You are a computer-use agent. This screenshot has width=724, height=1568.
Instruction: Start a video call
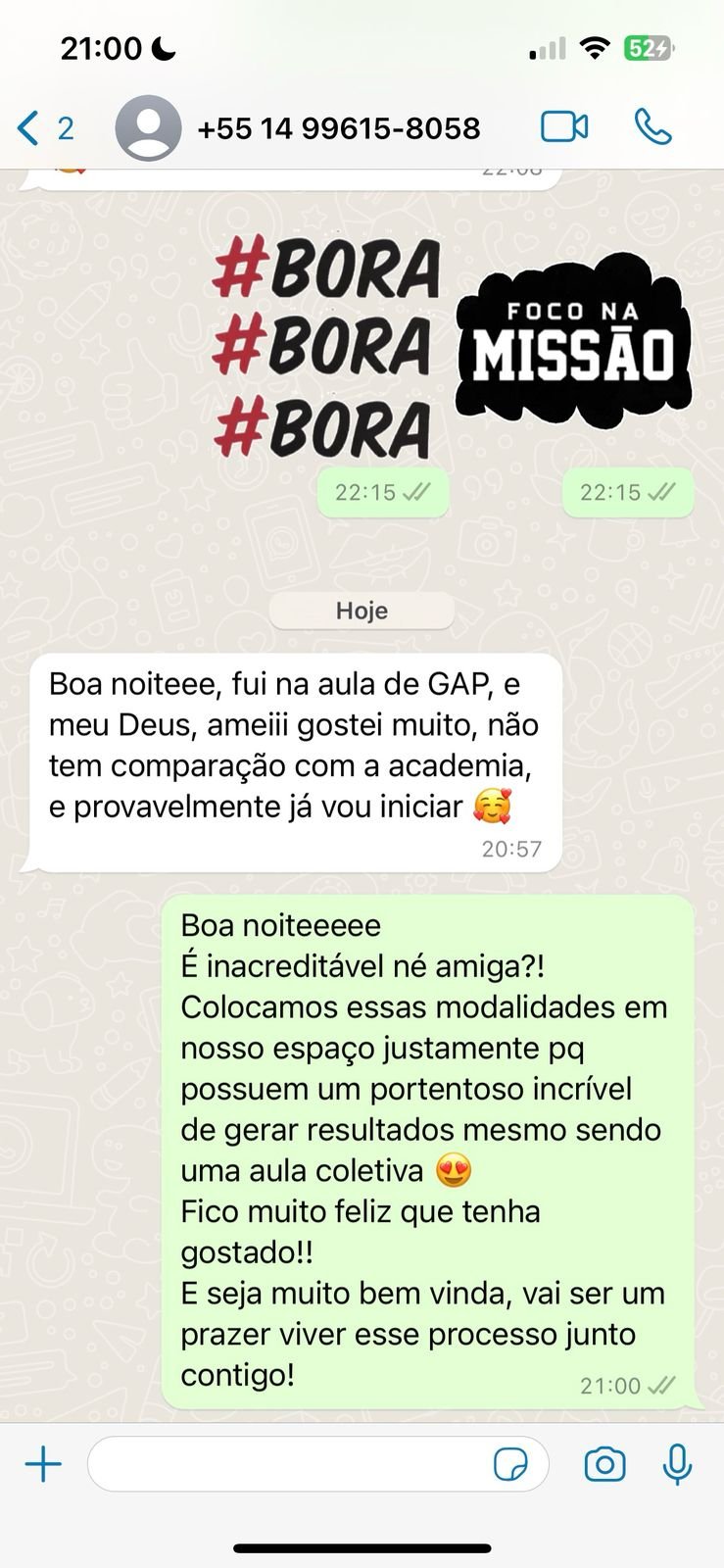564,127
